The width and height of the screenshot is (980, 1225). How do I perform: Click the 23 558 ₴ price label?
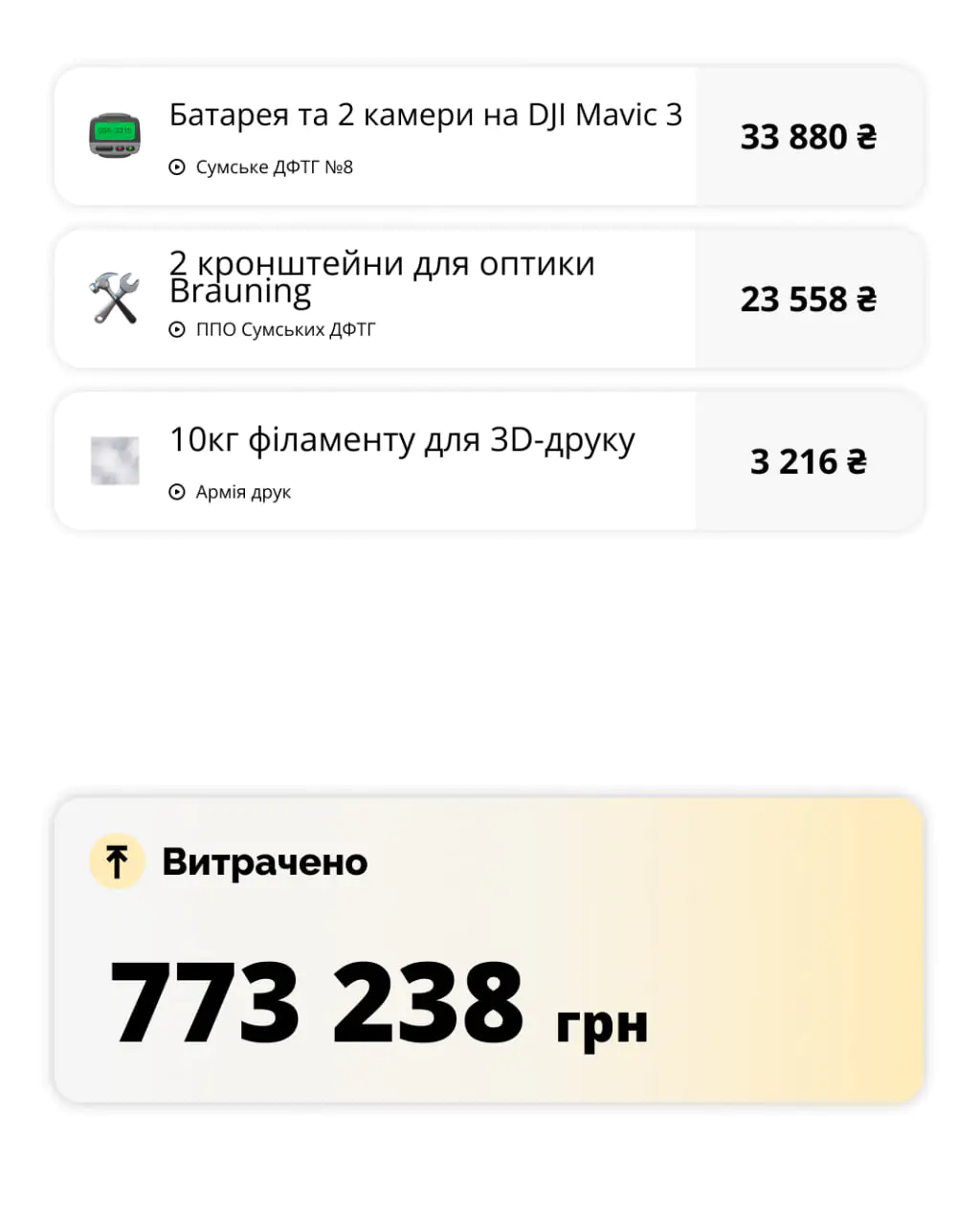(809, 299)
